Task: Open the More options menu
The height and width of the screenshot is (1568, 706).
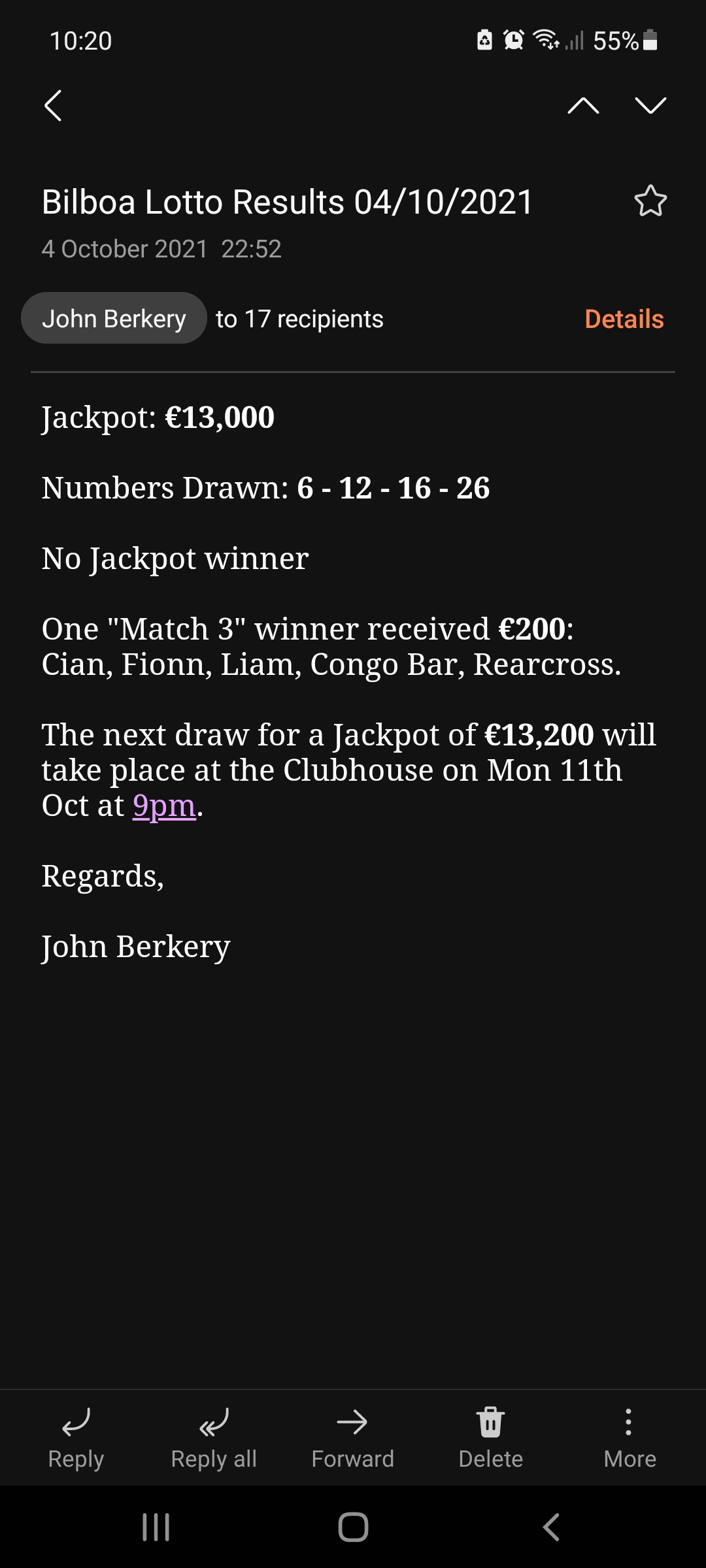Action: point(629,1437)
